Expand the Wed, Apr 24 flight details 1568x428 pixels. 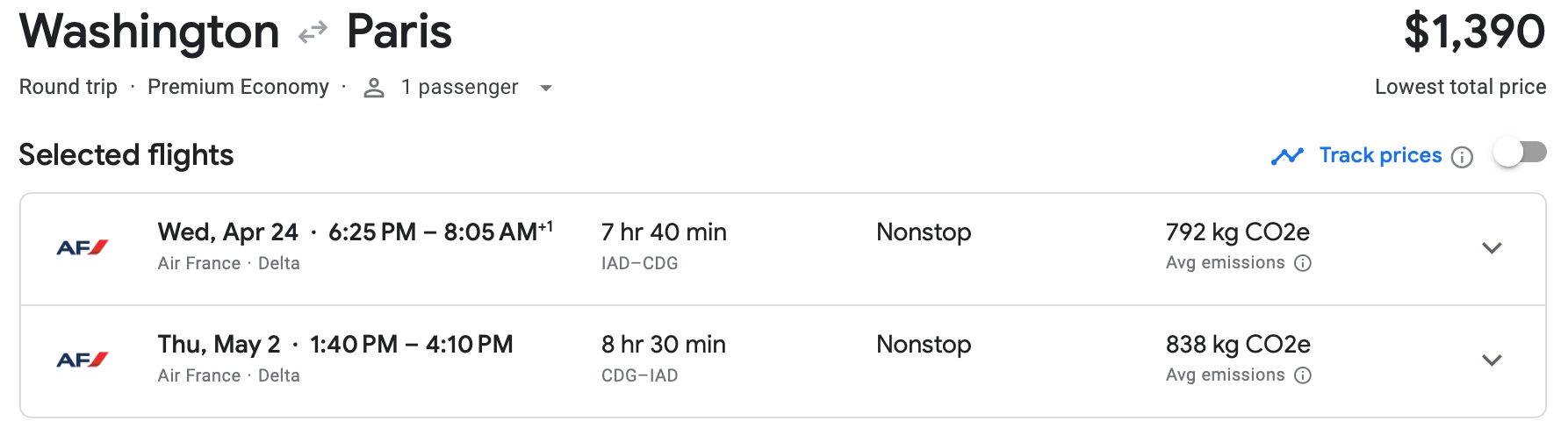pyautogui.click(x=1492, y=248)
